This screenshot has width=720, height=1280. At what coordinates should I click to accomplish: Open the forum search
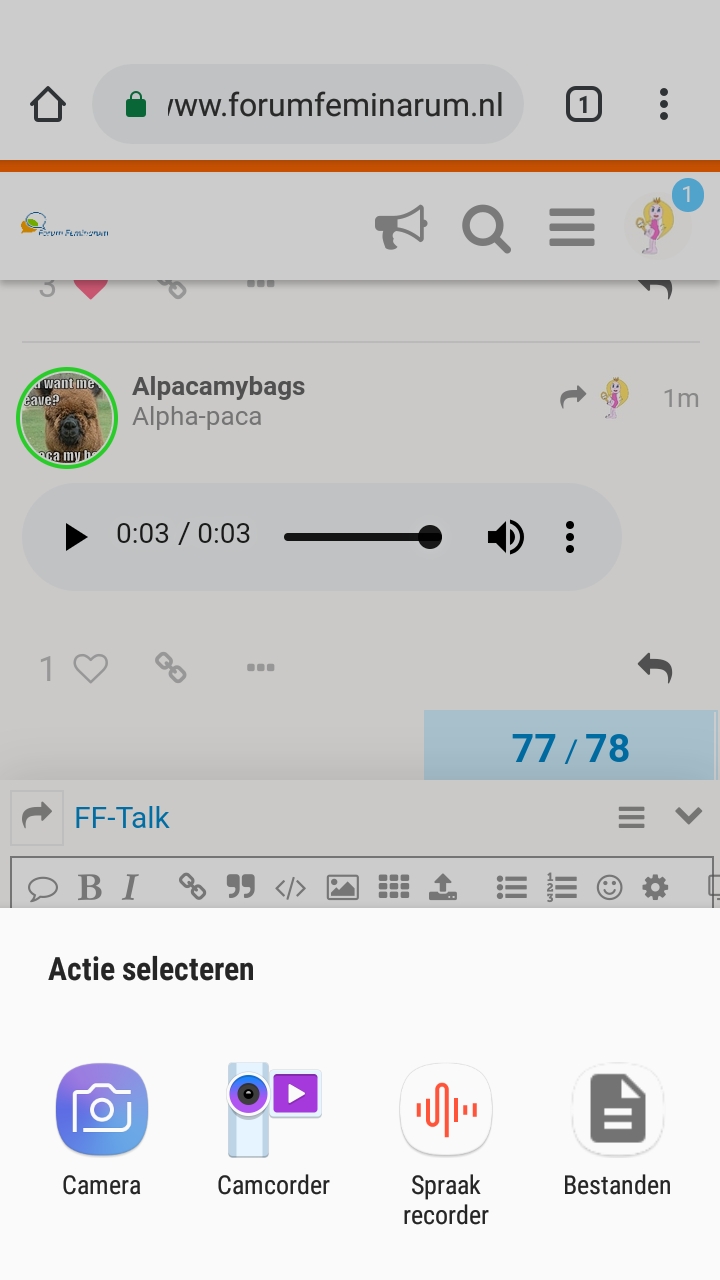(486, 228)
